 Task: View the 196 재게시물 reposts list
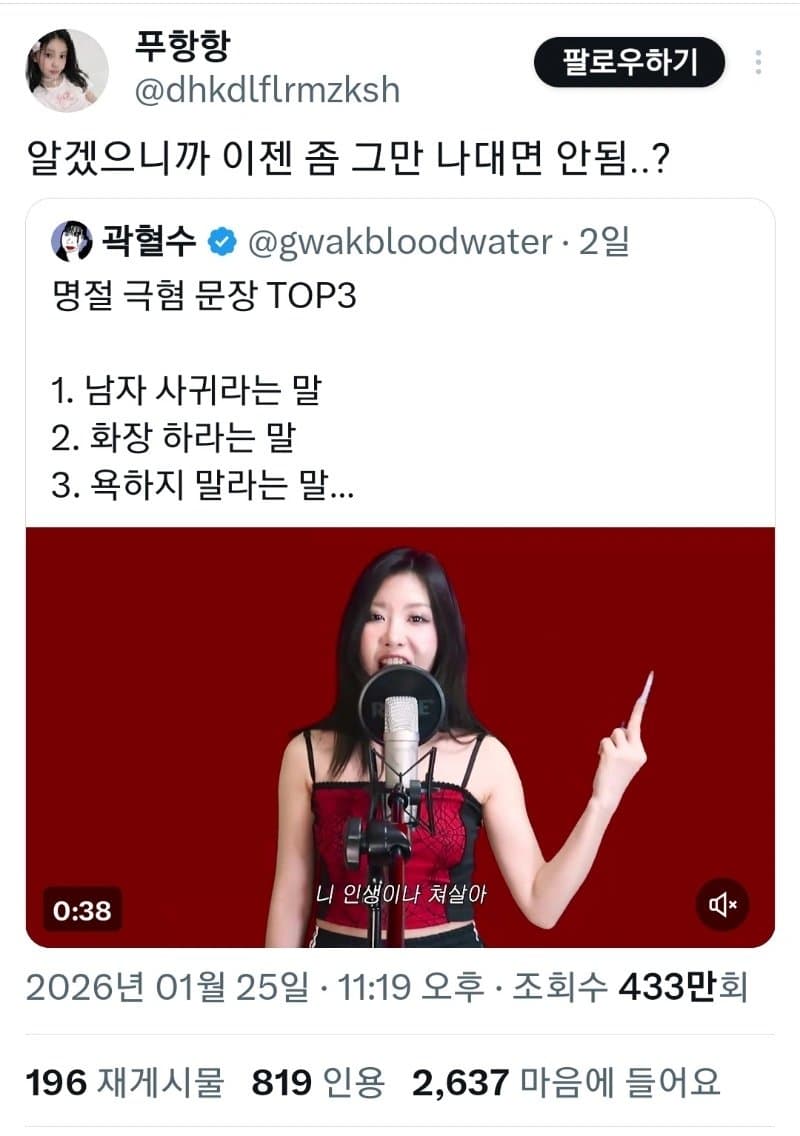pos(125,1081)
